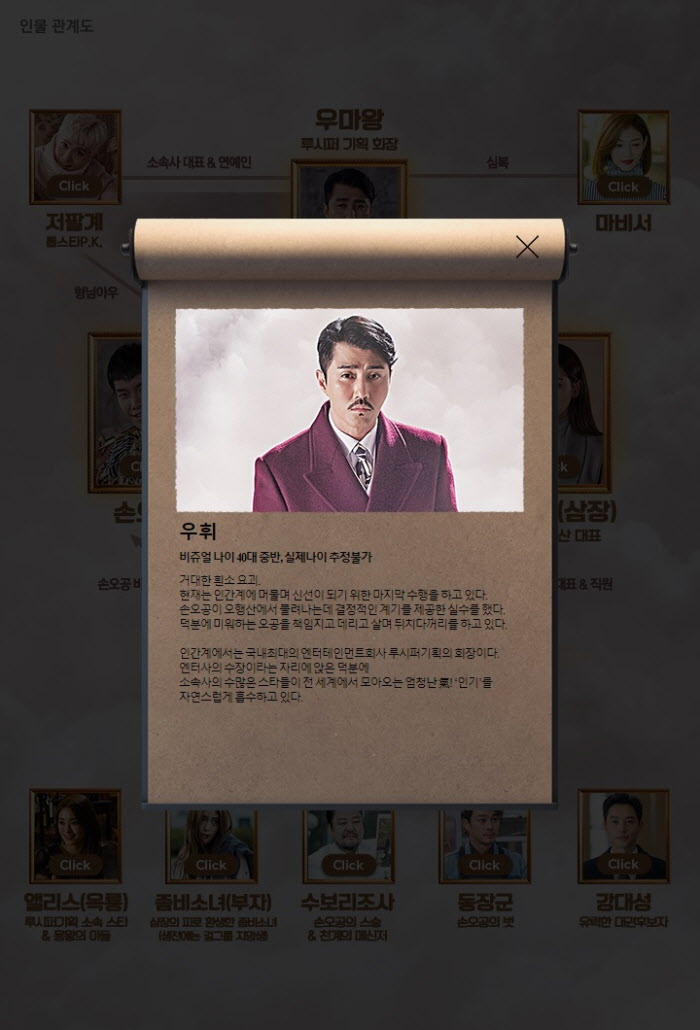Close the 우휘 character profile popup
This screenshot has height=1030, width=700.
pos(527,246)
